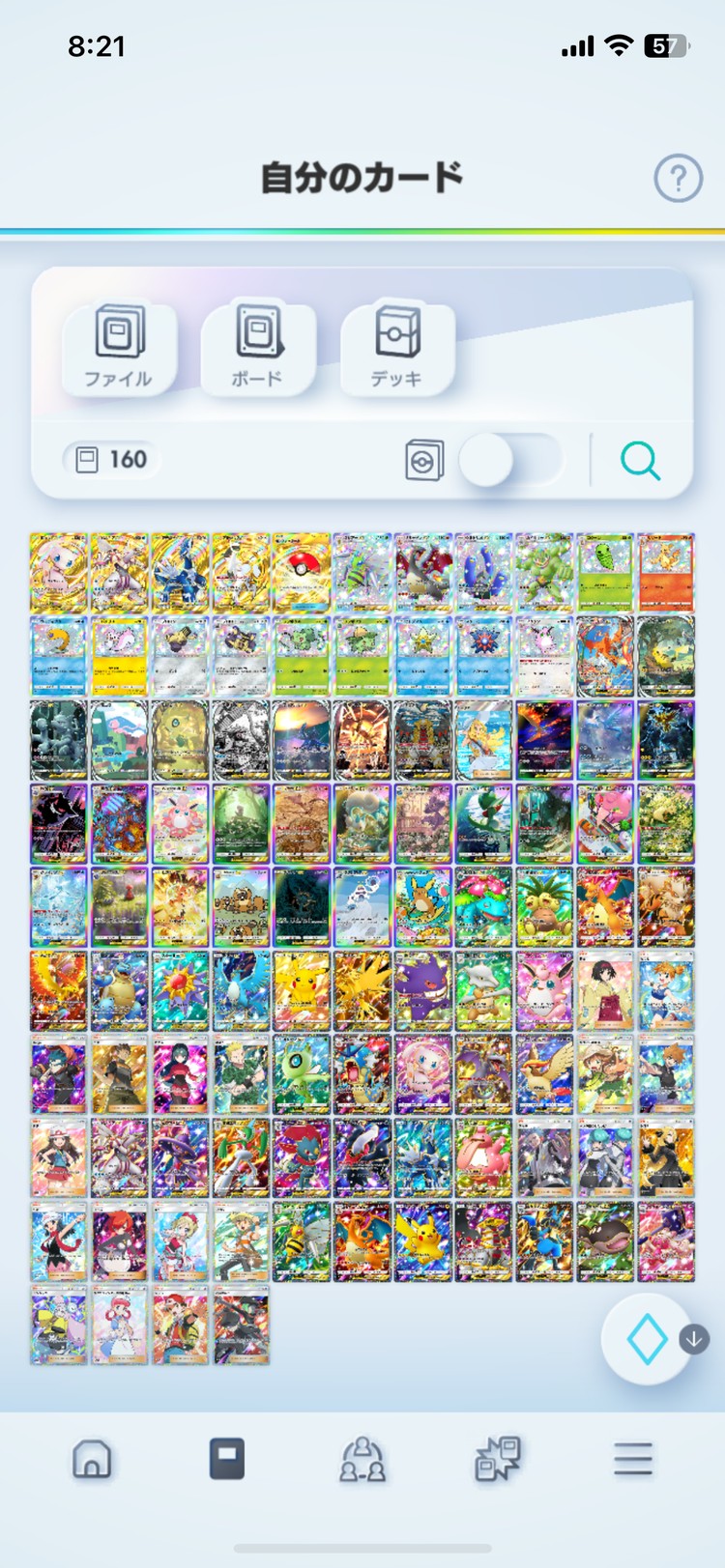
Task: Open the Gengar card on purple background
Action: pyautogui.click(x=423, y=991)
